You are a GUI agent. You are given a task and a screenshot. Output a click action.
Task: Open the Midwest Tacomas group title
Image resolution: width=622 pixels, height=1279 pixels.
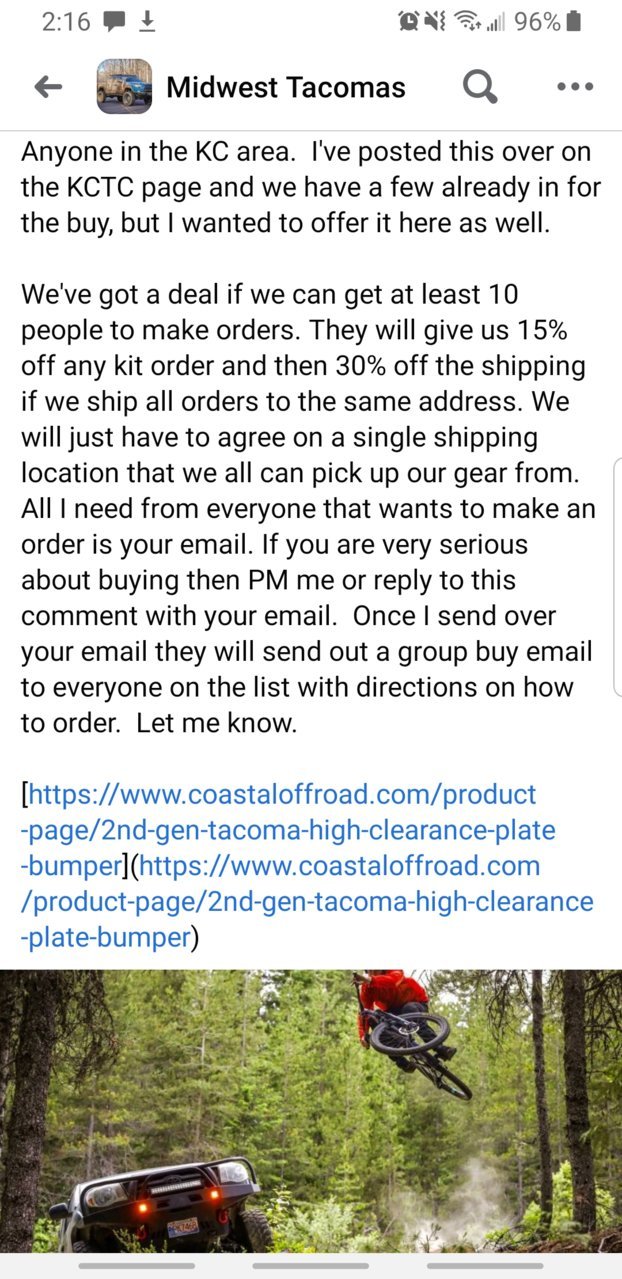286,88
